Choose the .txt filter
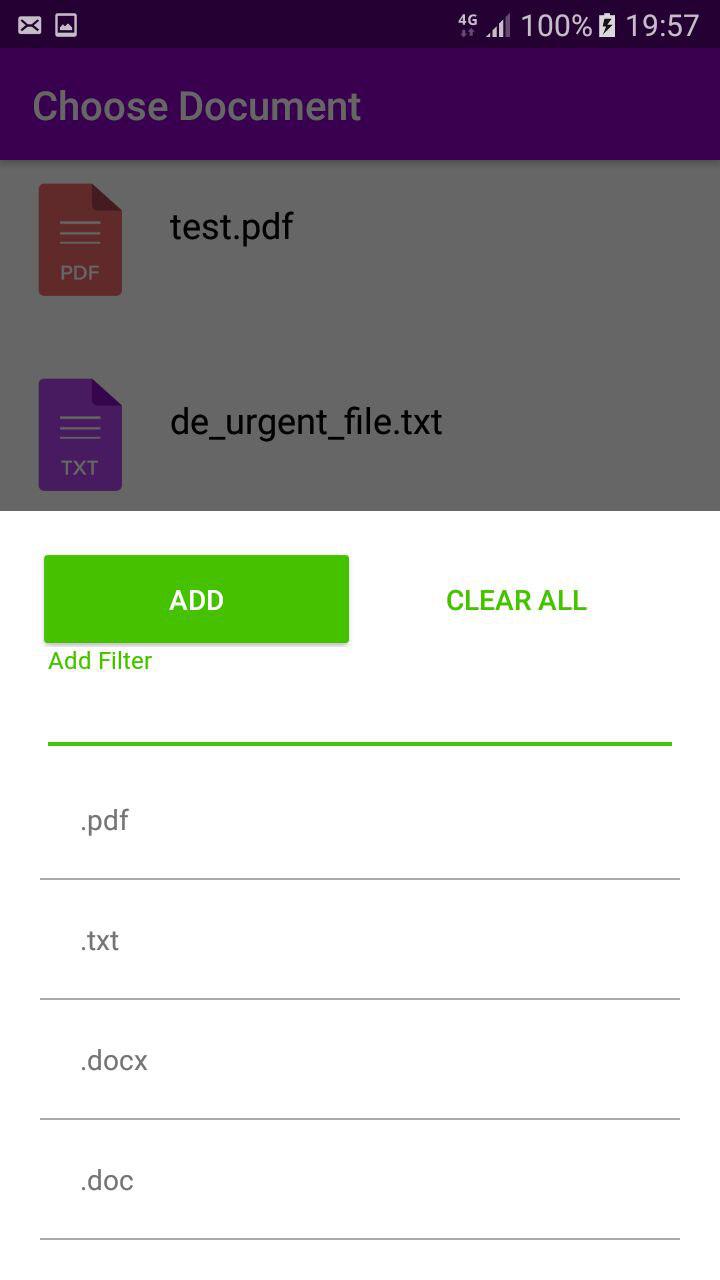The width and height of the screenshot is (720, 1280). click(x=360, y=940)
